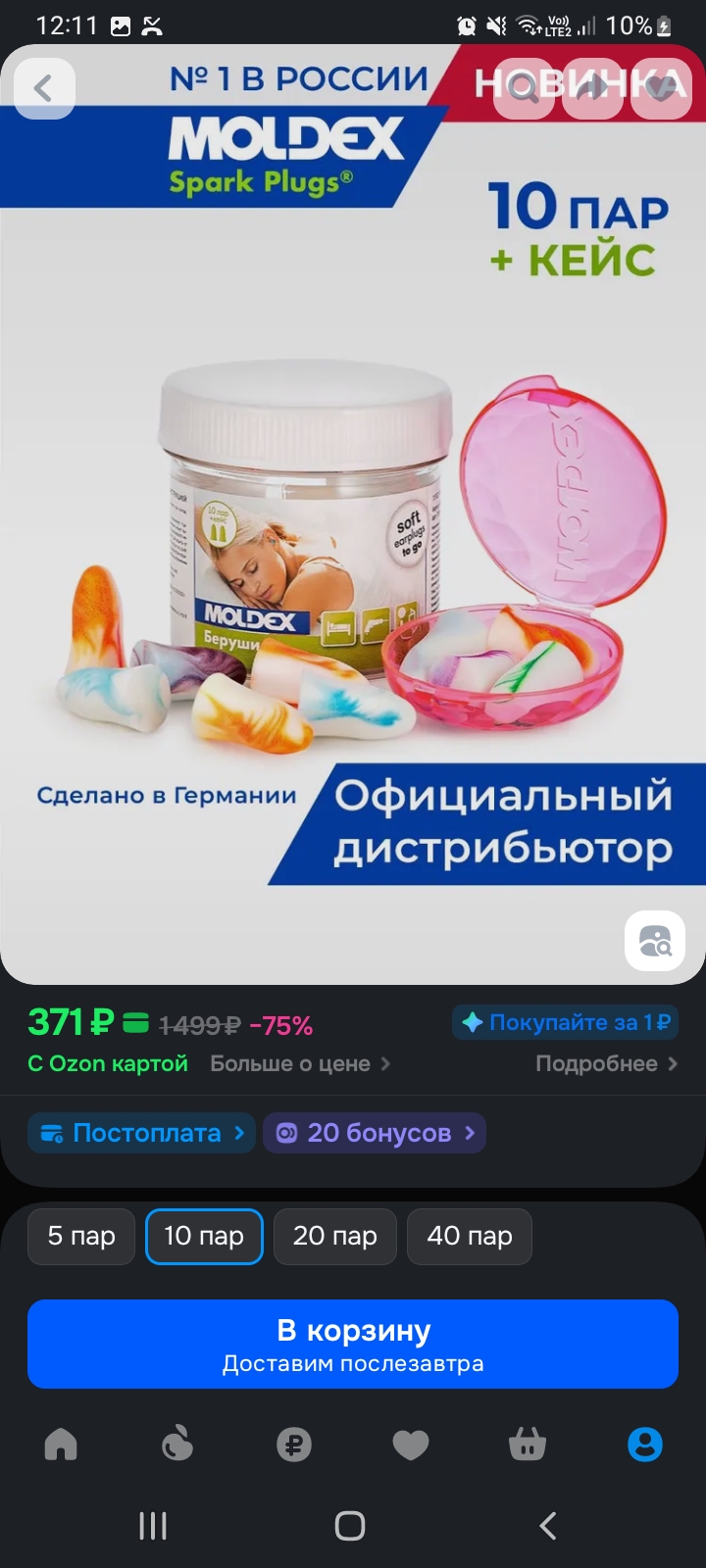
Task: Go back using the top-left arrow
Action: click(44, 88)
